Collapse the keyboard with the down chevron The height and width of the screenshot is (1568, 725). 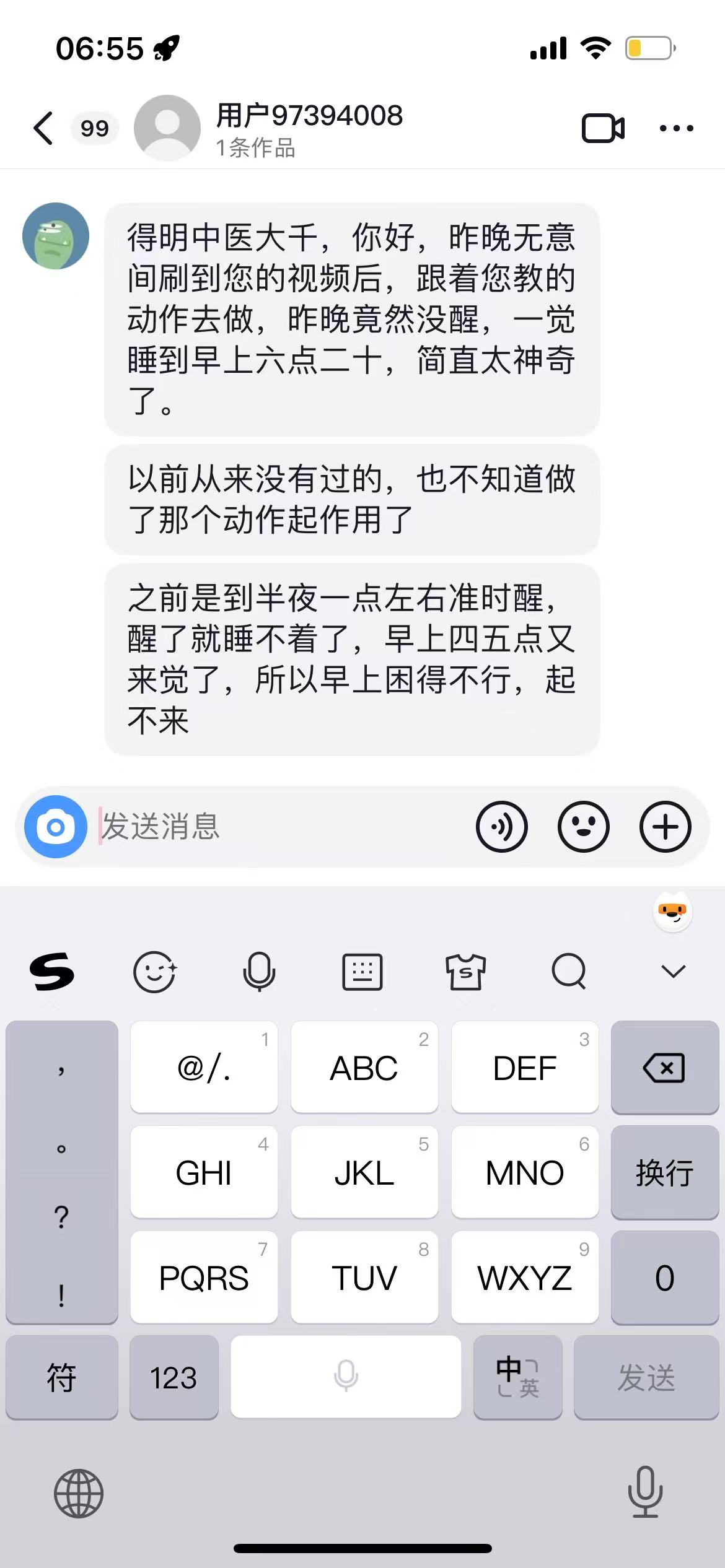pyautogui.click(x=673, y=972)
